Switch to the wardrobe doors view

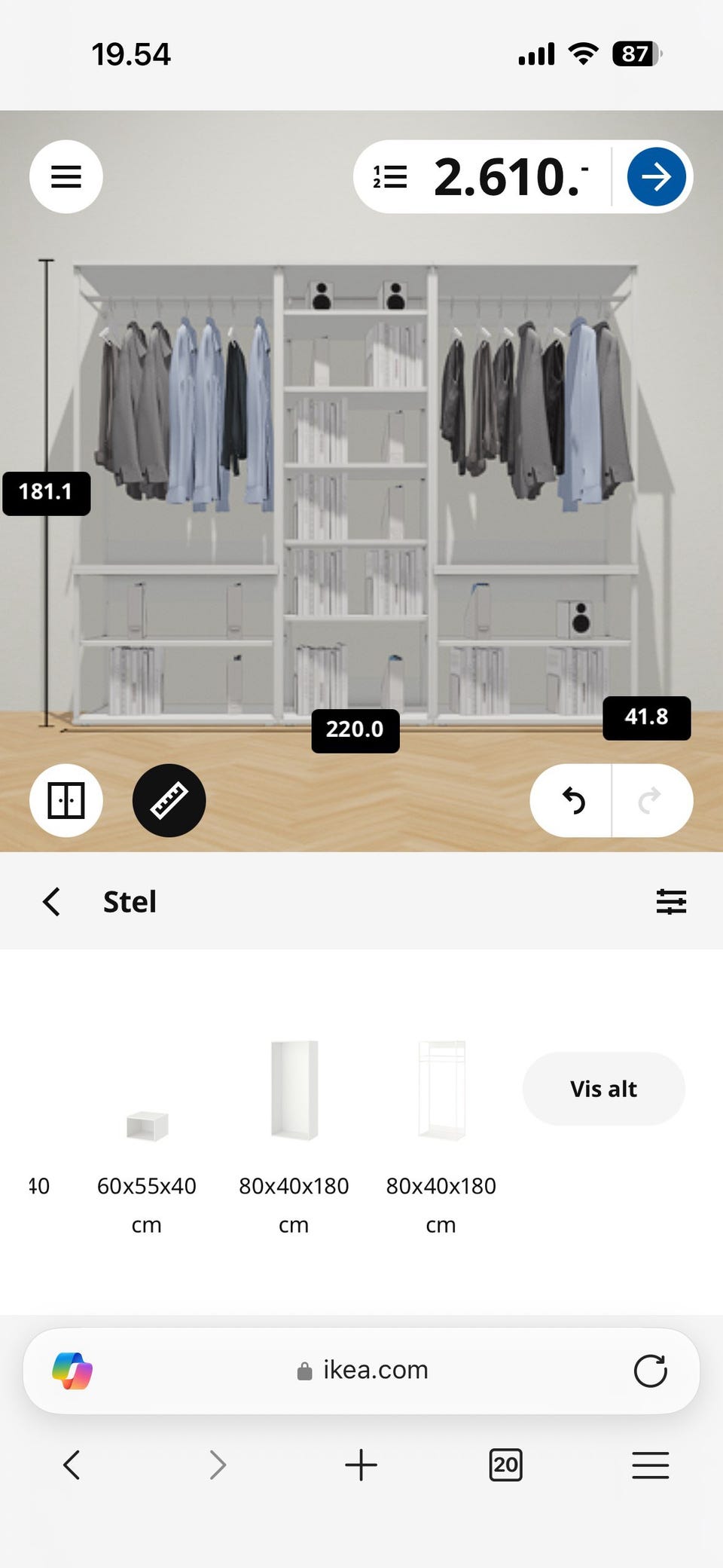pyautogui.click(x=66, y=800)
